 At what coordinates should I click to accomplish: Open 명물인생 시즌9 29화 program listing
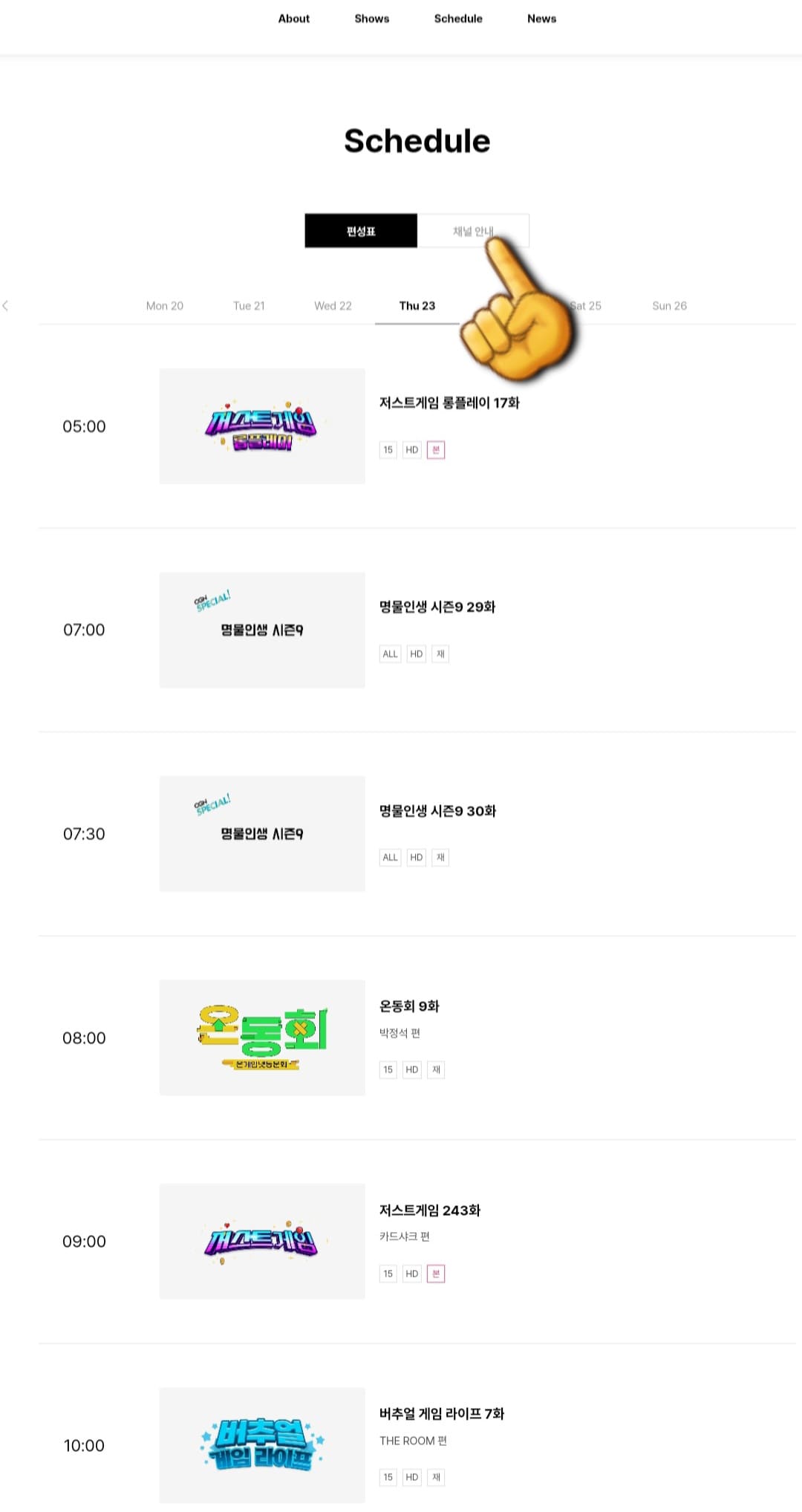pos(436,607)
